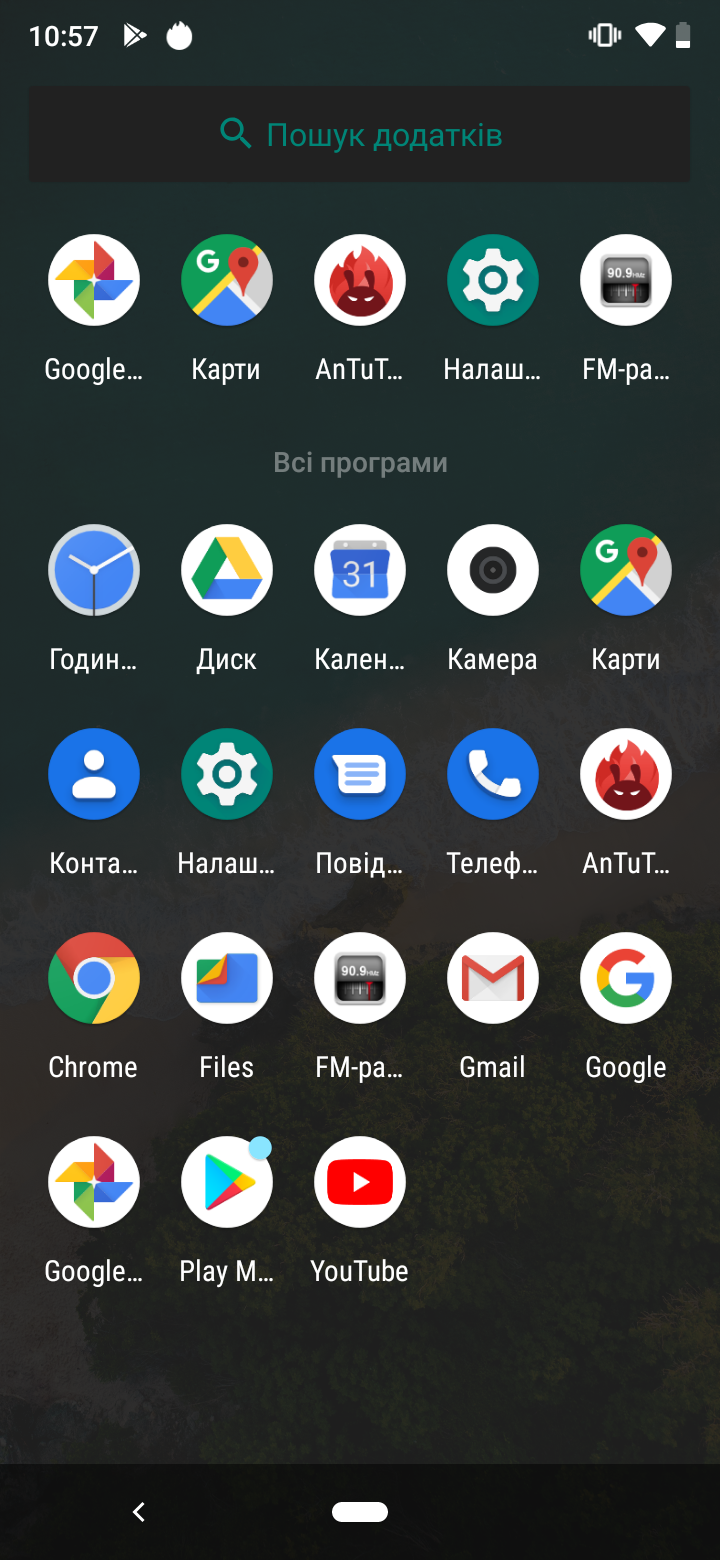Open Повідомлення messages app
Image resolution: width=720 pixels, height=1560 pixels.
click(360, 774)
